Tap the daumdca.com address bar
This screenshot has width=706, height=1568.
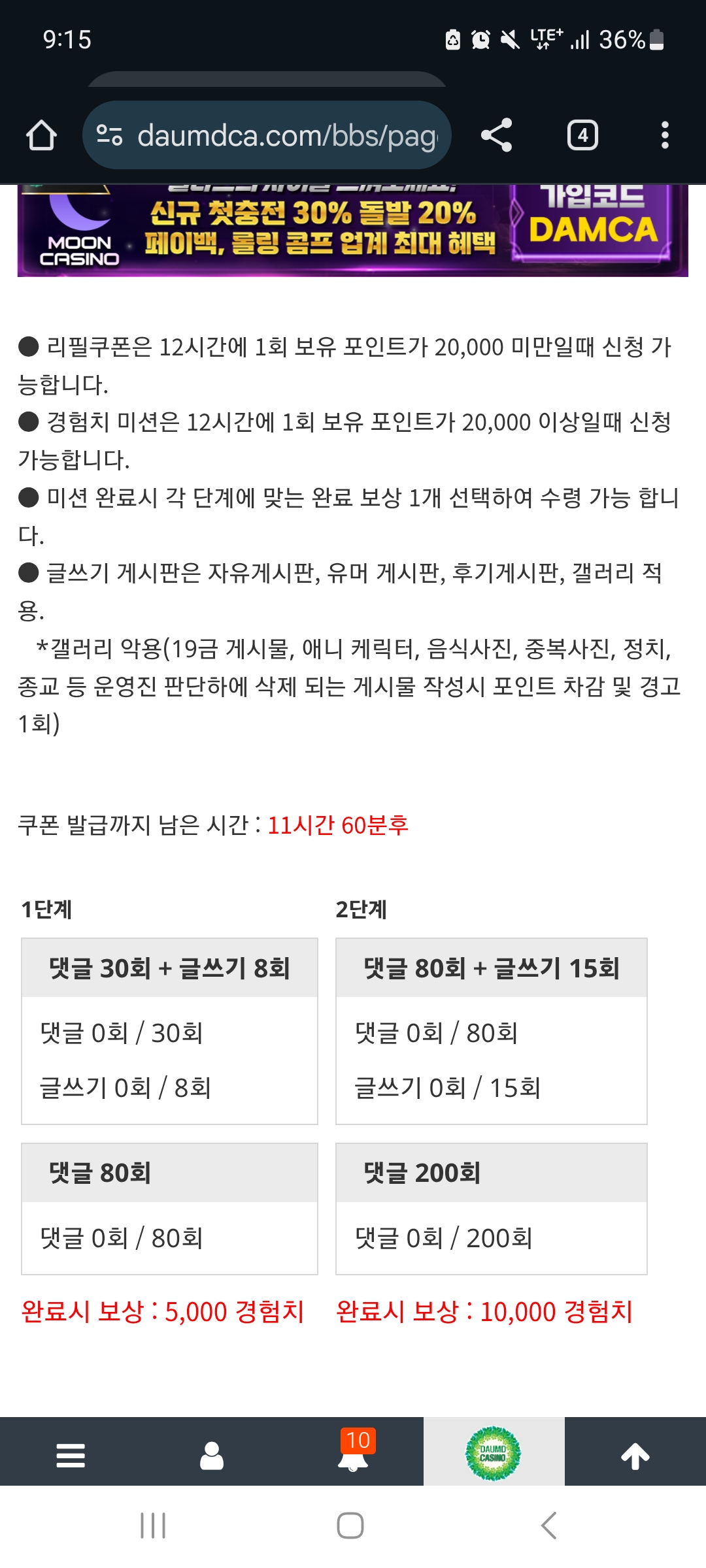pos(267,135)
